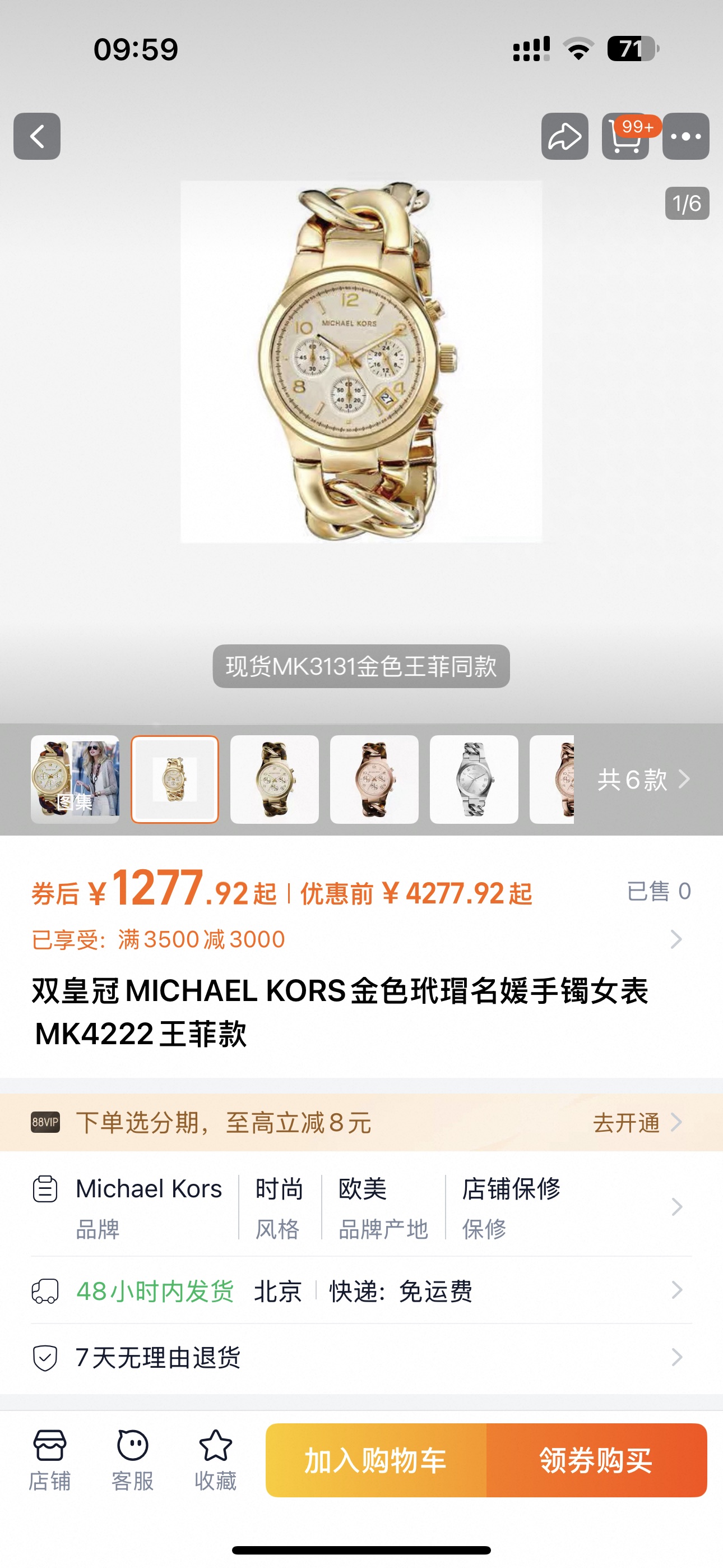Select the rose gold watch variant
Screen dimensions: 723x1568
[374, 779]
